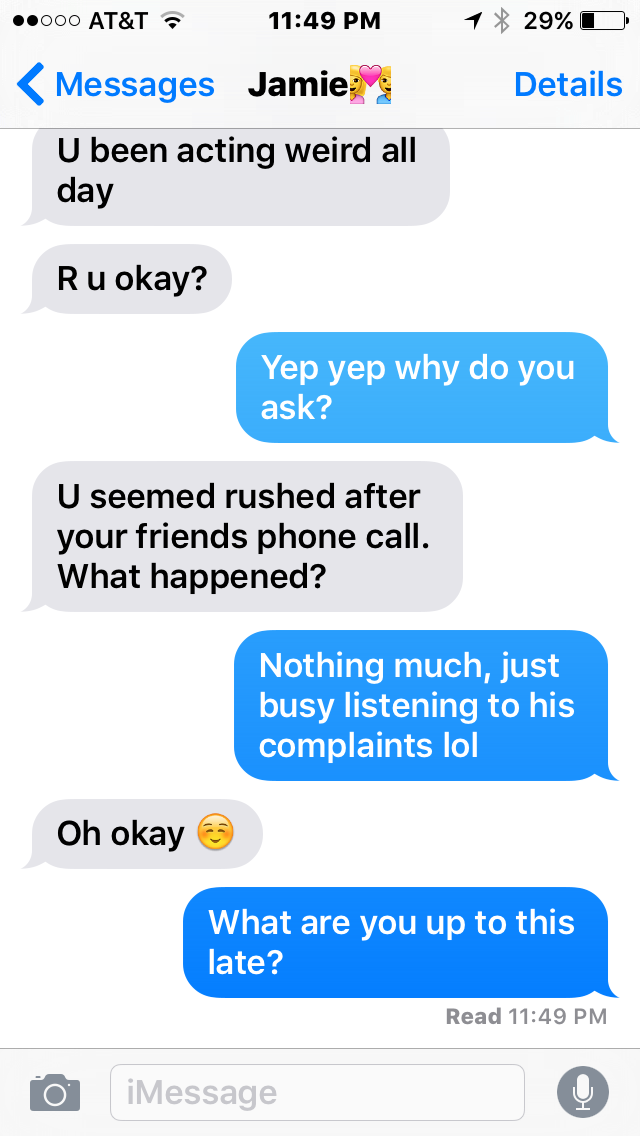
Task: Tap the microphone to record audio
Action: point(582,1092)
